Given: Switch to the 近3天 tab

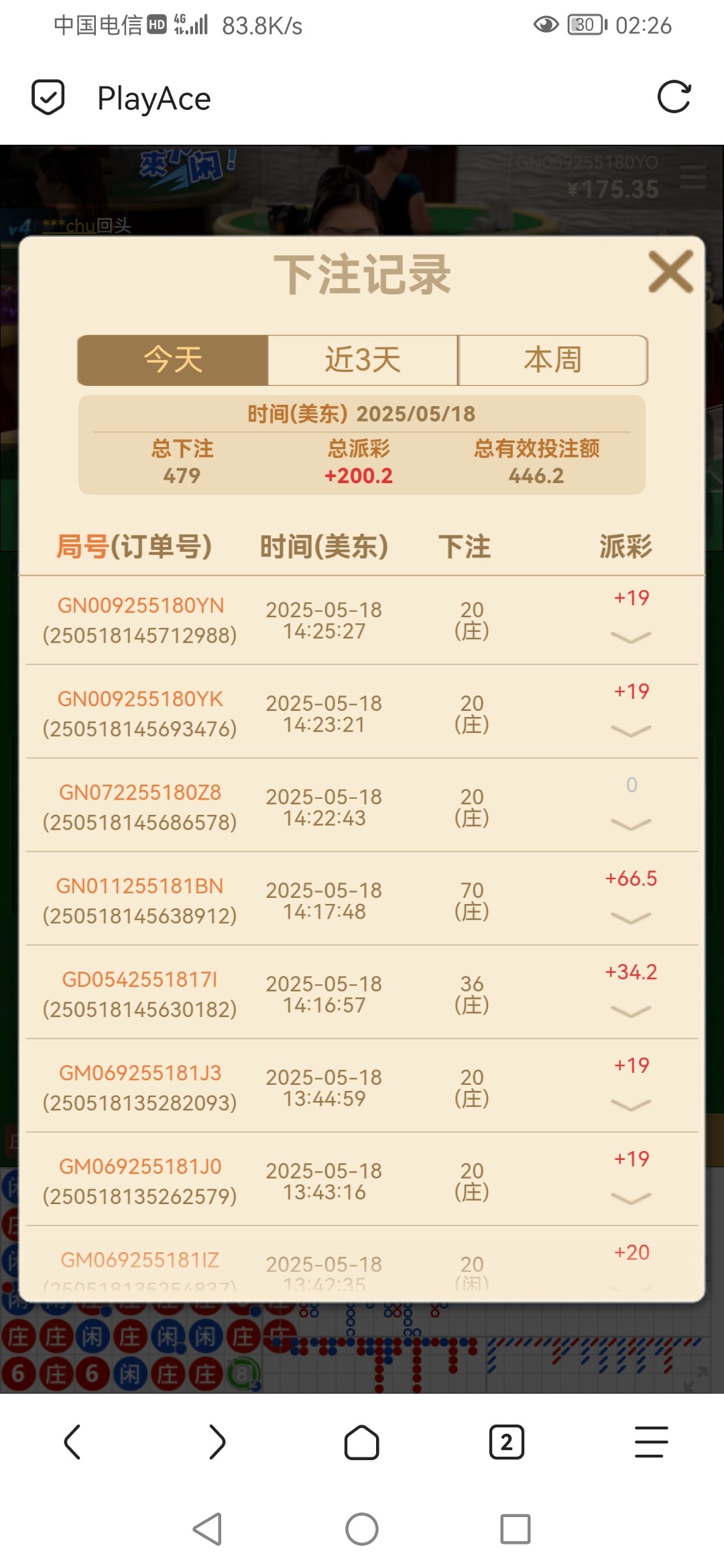Looking at the screenshot, I should point(363,361).
